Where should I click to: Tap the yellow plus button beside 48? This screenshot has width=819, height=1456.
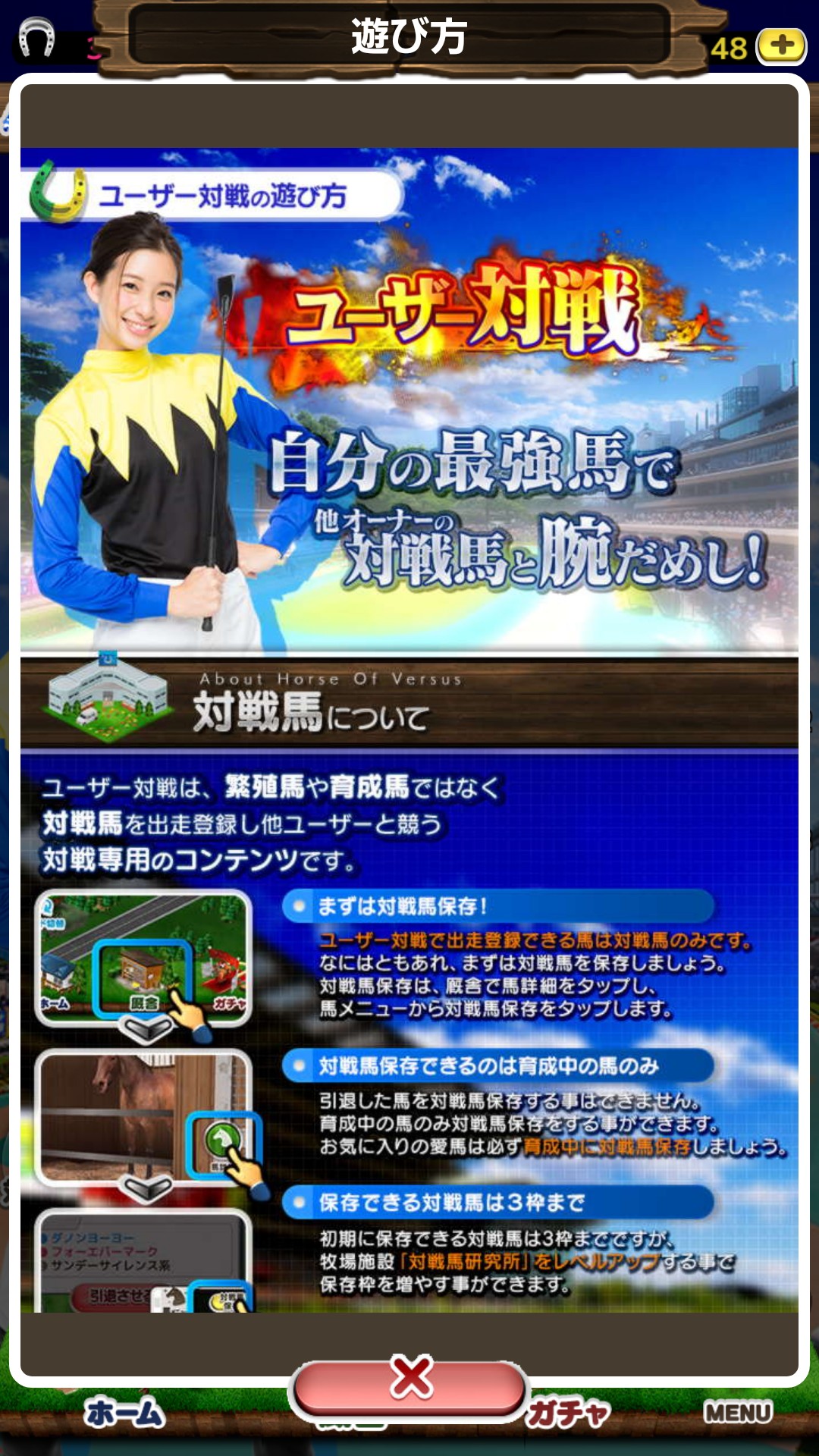[x=781, y=46]
